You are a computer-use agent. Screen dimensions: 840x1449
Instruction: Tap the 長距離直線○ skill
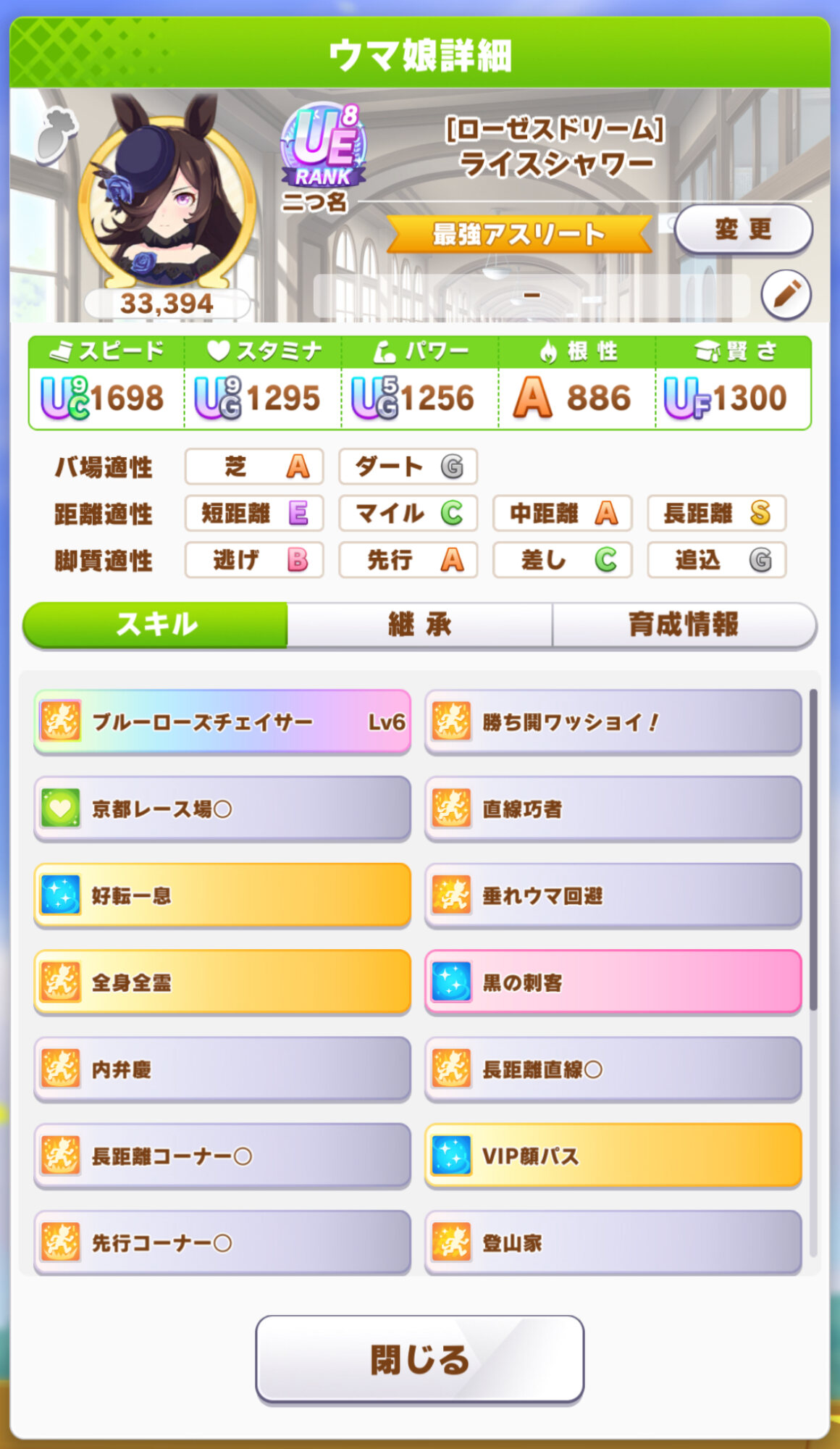click(x=613, y=1070)
